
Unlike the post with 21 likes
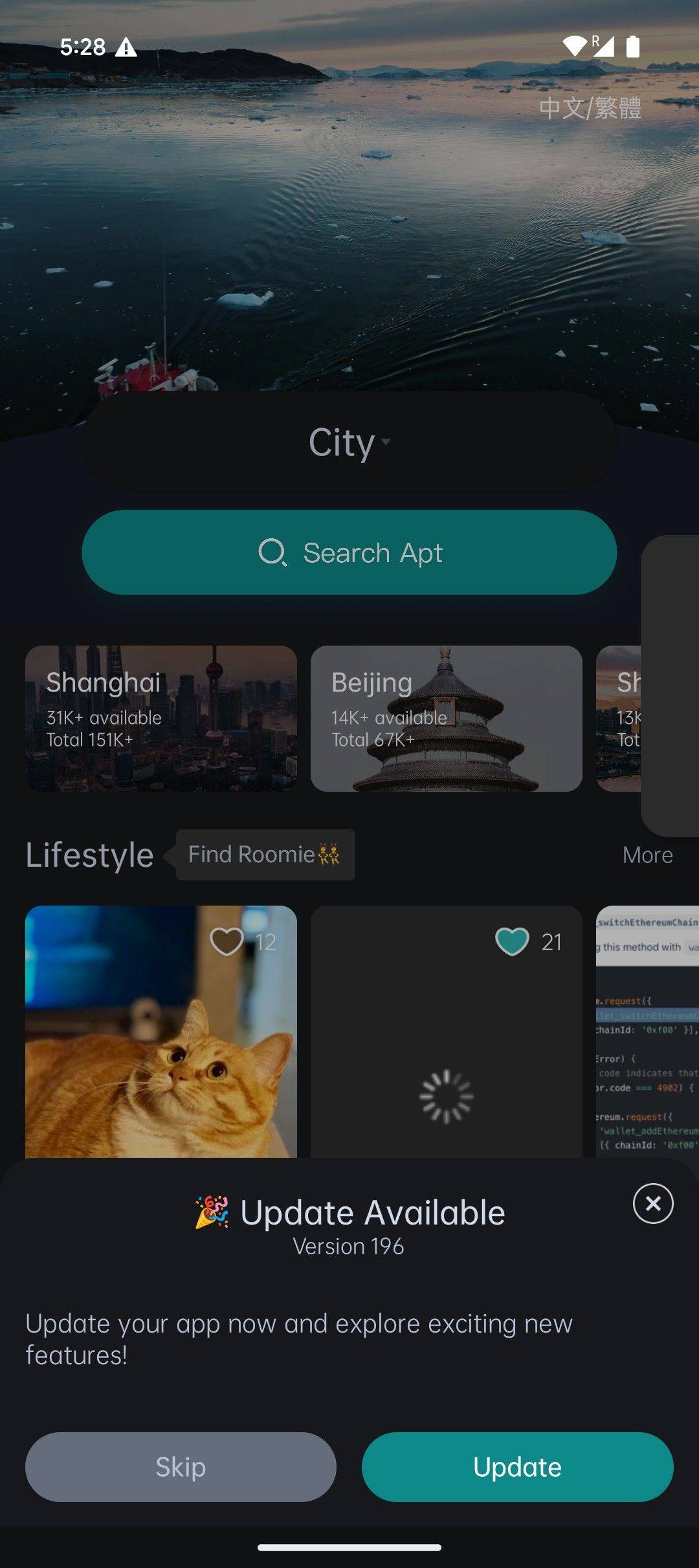pyautogui.click(x=512, y=942)
